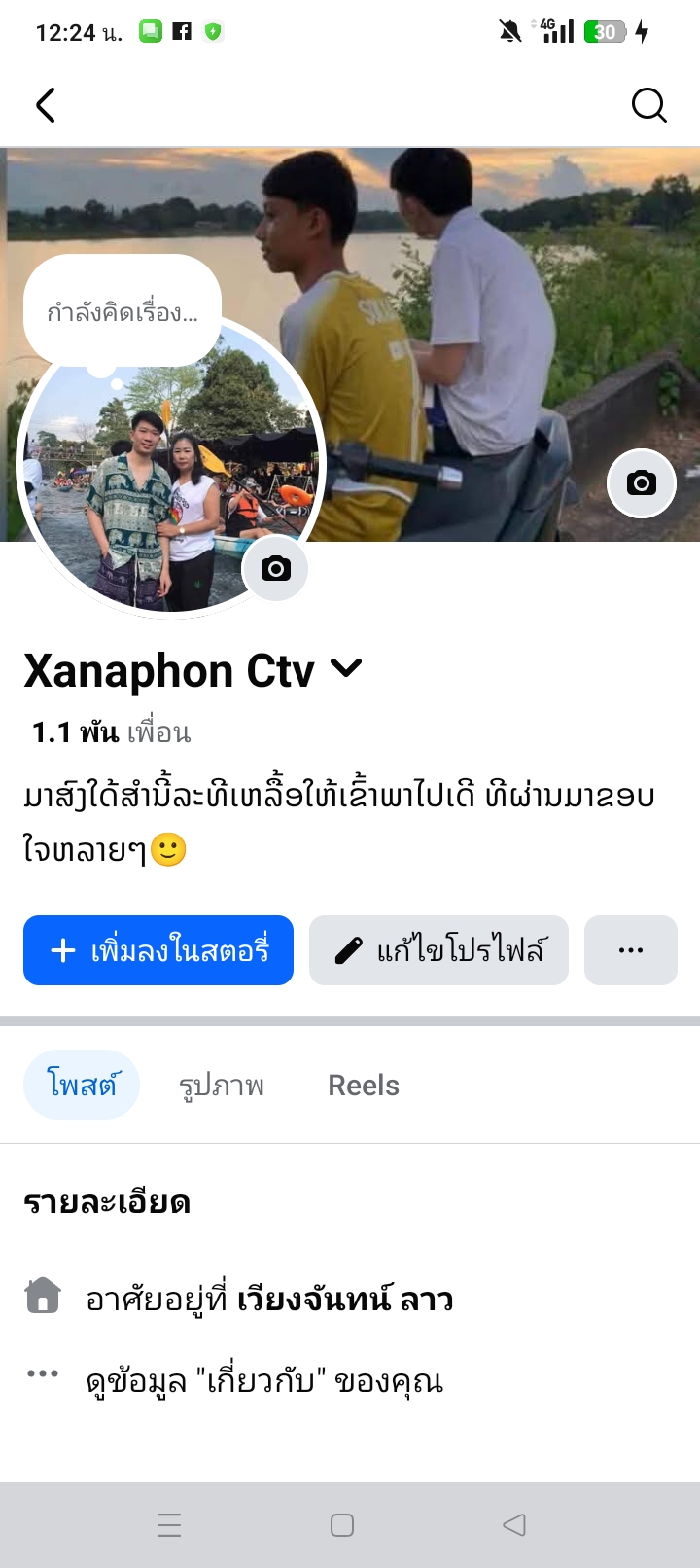Expand the dropdown arrow beside Xanaphon Ctv
Image resolution: width=700 pixels, height=1568 pixels.
346,668
